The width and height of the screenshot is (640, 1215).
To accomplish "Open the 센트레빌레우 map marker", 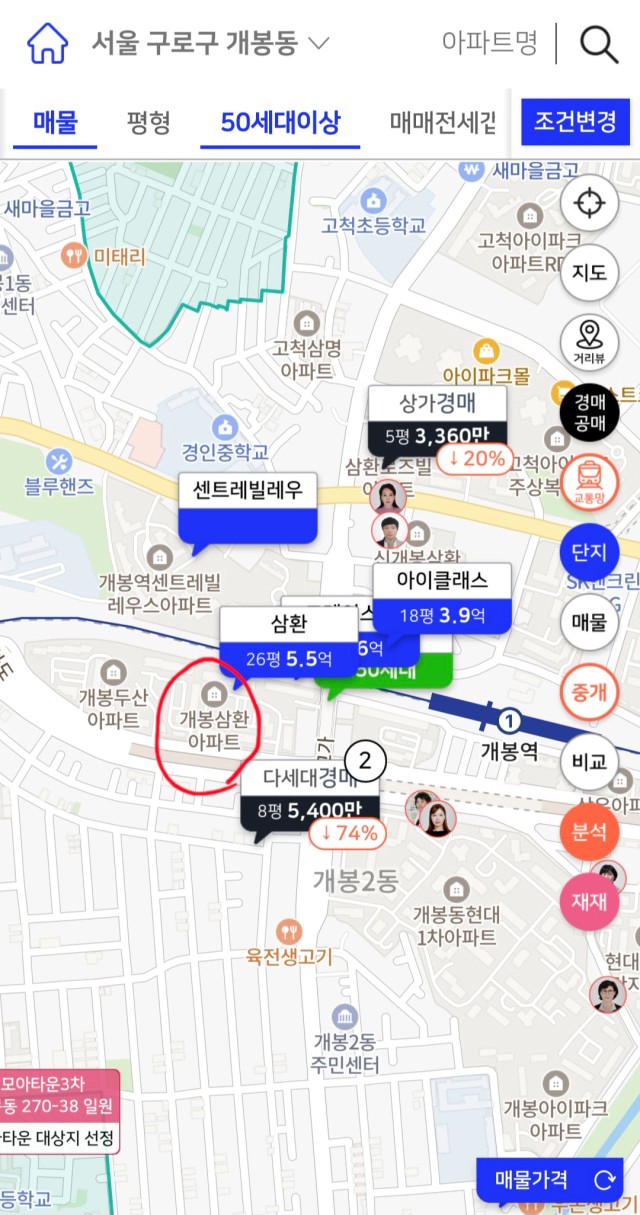I will pyautogui.click(x=247, y=507).
